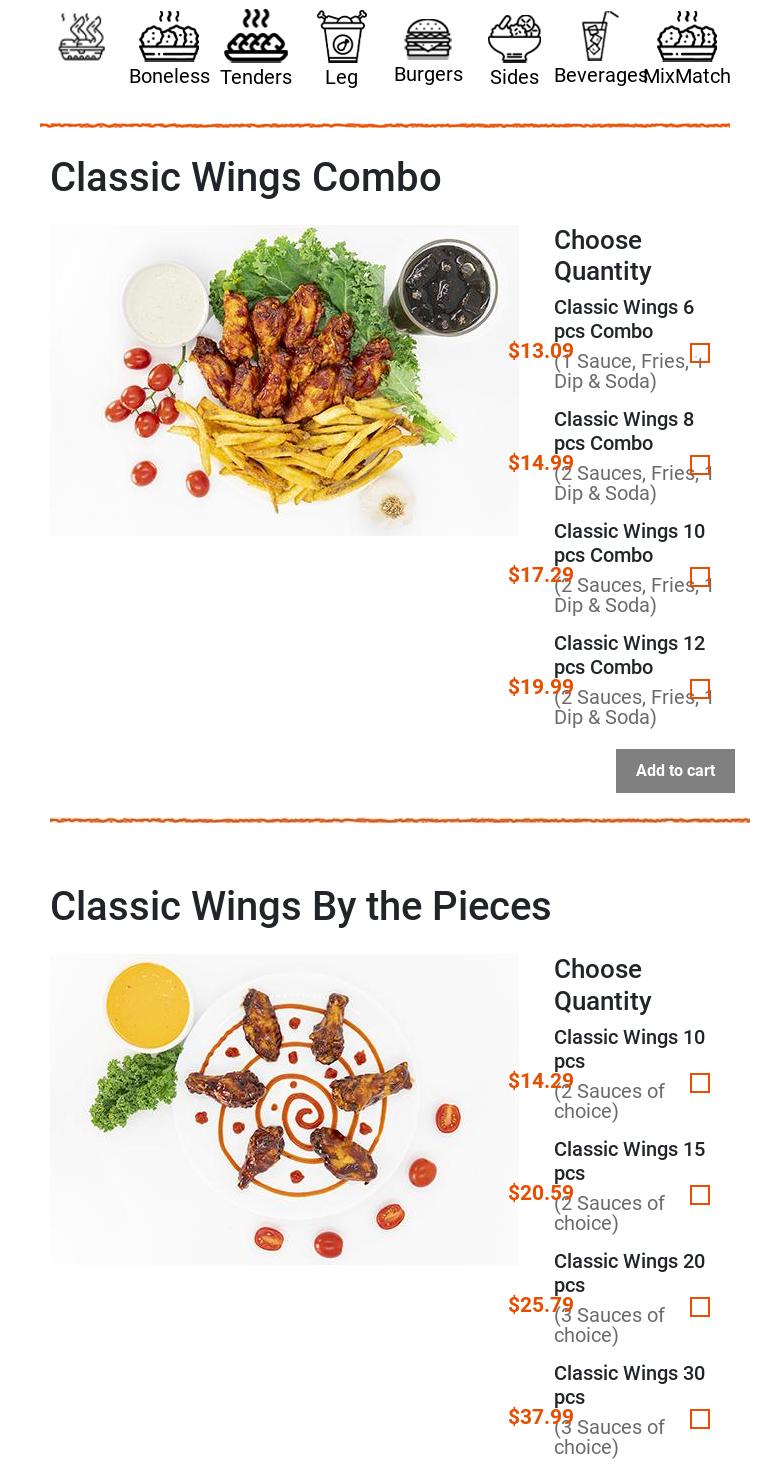The width and height of the screenshot is (770, 1478).
Task: Select Classic Wings 8 pcs Combo
Action: (700, 465)
